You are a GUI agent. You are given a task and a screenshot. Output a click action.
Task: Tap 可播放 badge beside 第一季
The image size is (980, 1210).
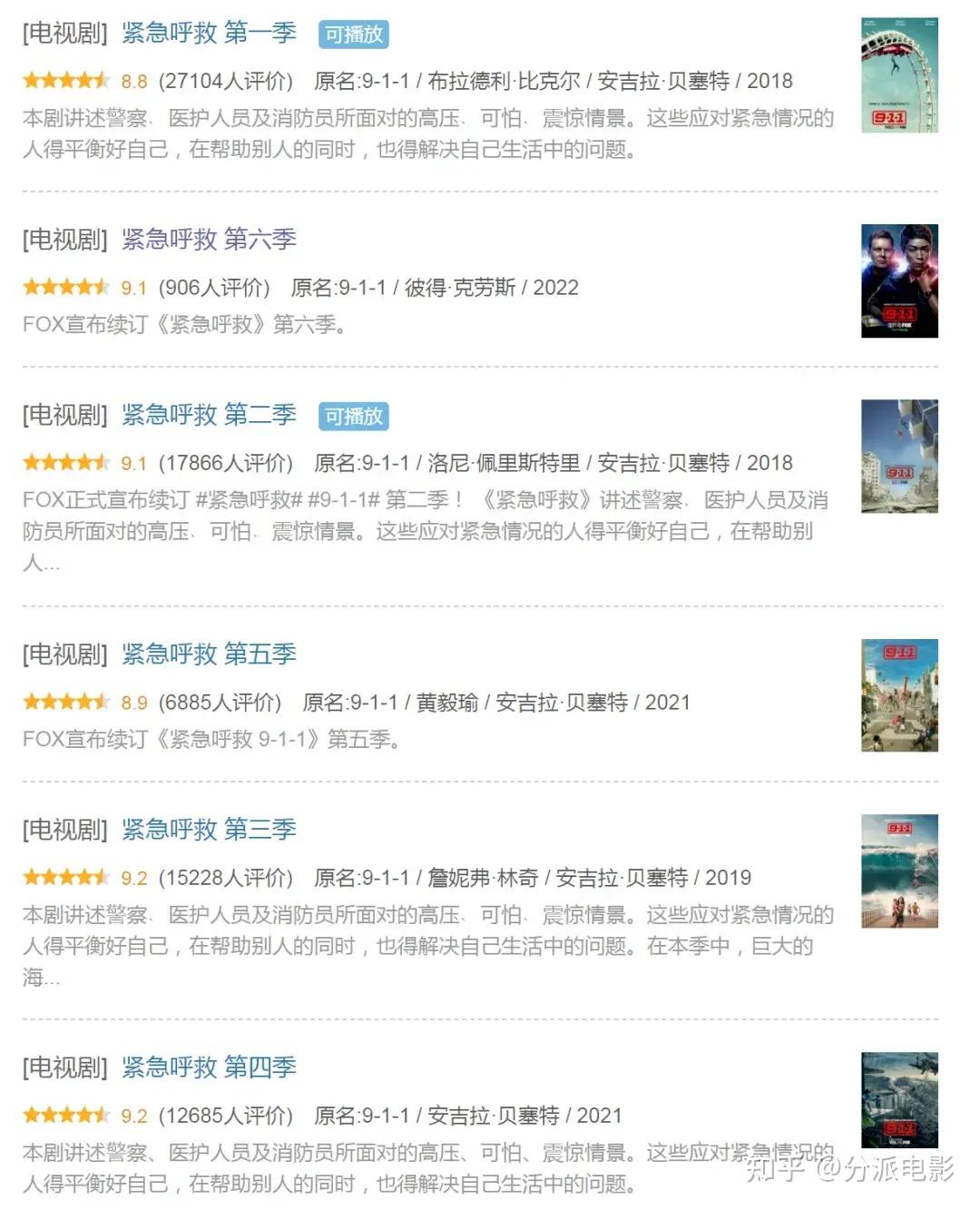click(x=353, y=34)
